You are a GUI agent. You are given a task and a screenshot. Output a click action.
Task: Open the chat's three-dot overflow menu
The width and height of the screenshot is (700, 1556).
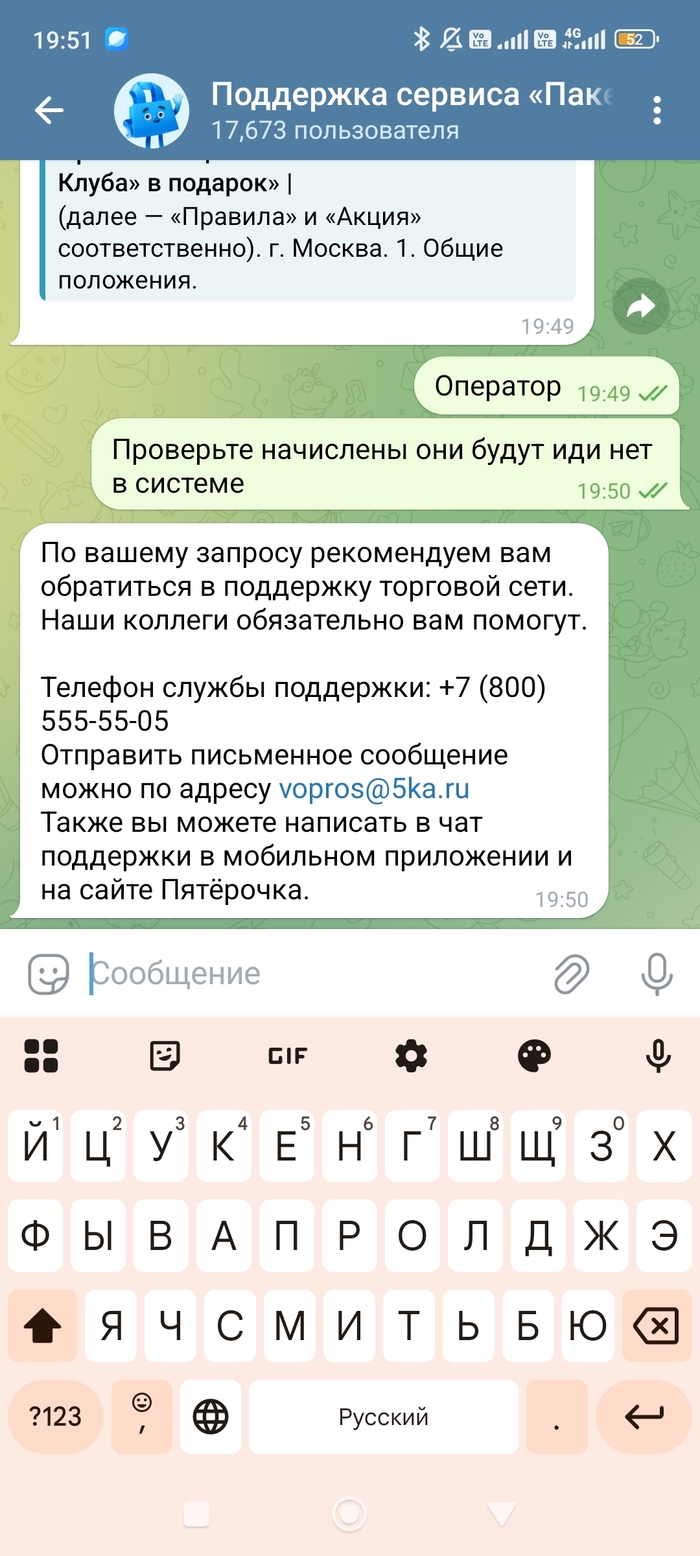(x=657, y=110)
